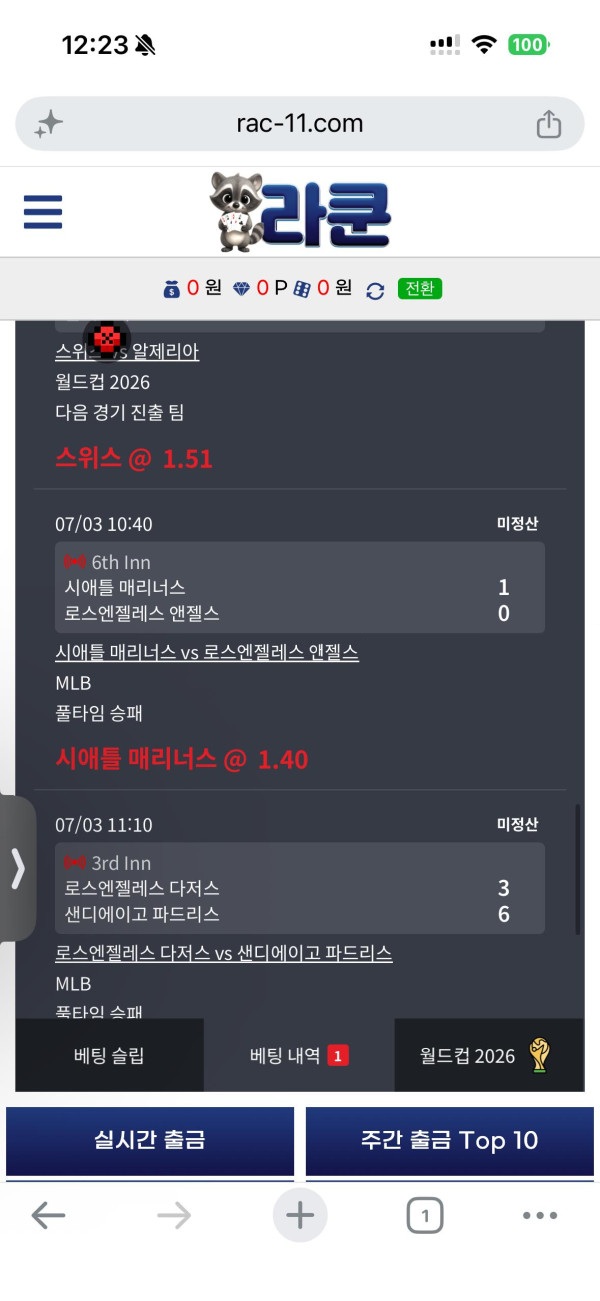Show the 주간 출금 Top 10
The height and width of the screenshot is (1301, 600).
point(450,1140)
